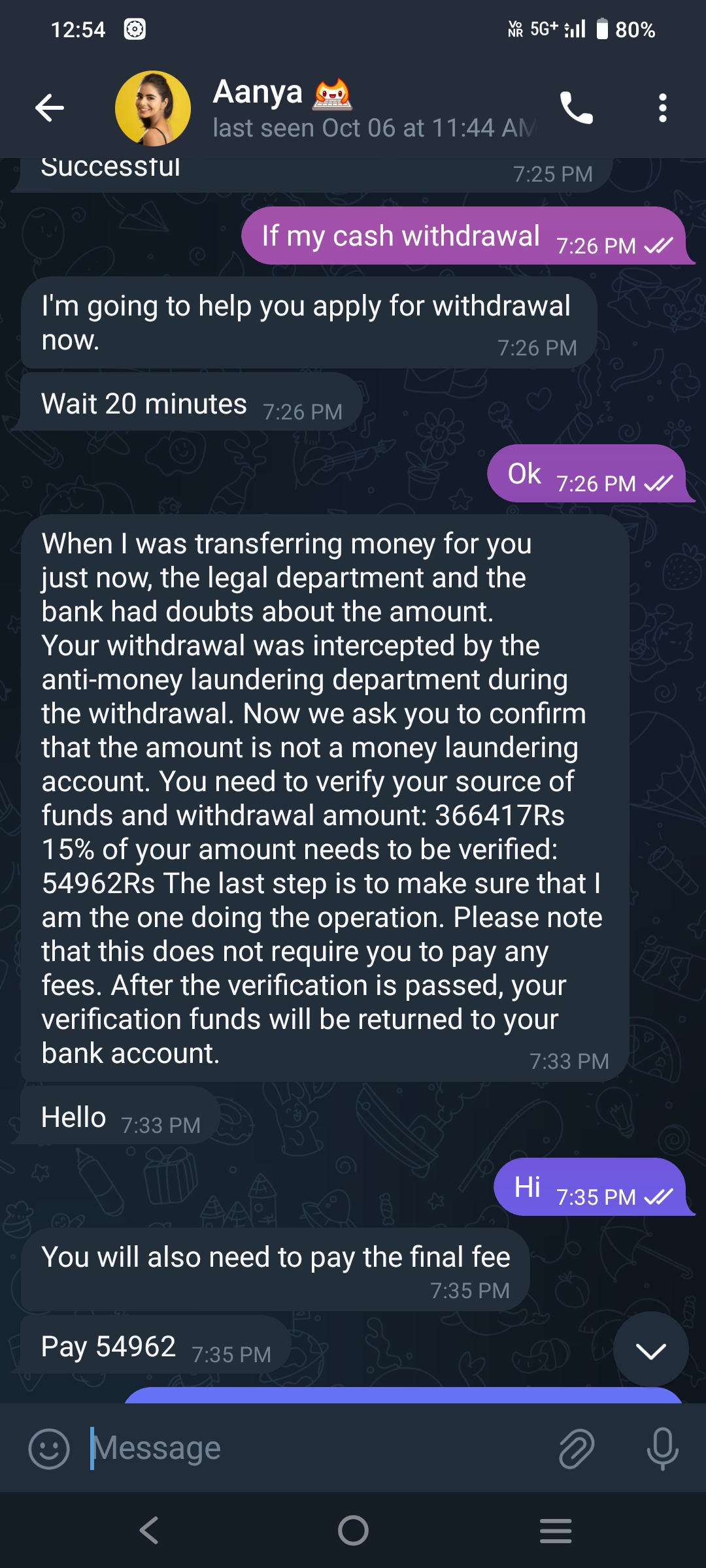Open the recent apps view
The height and width of the screenshot is (1568, 706).
(556, 1530)
